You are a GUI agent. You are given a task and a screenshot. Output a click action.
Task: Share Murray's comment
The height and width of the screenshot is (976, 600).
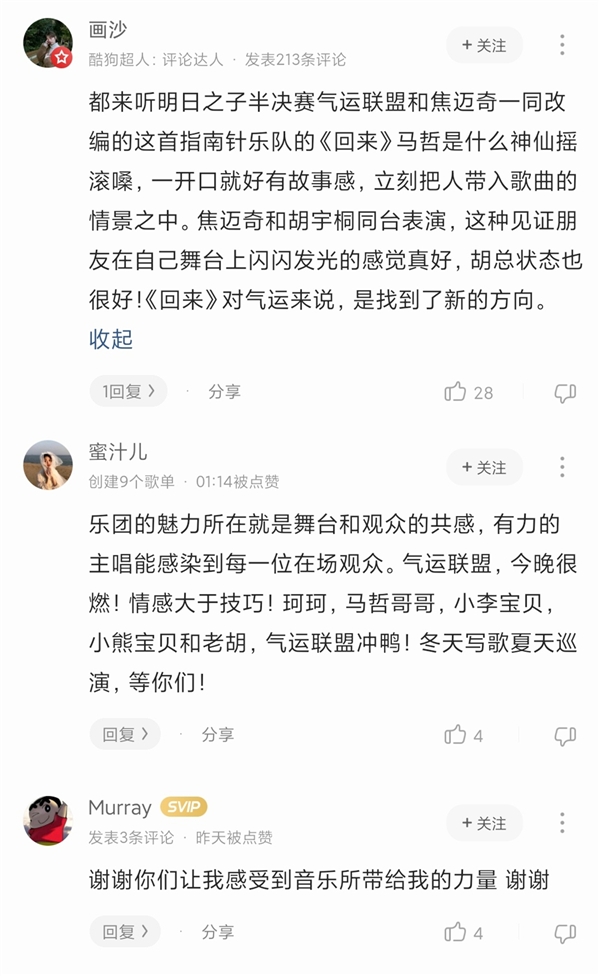tap(217, 932)
